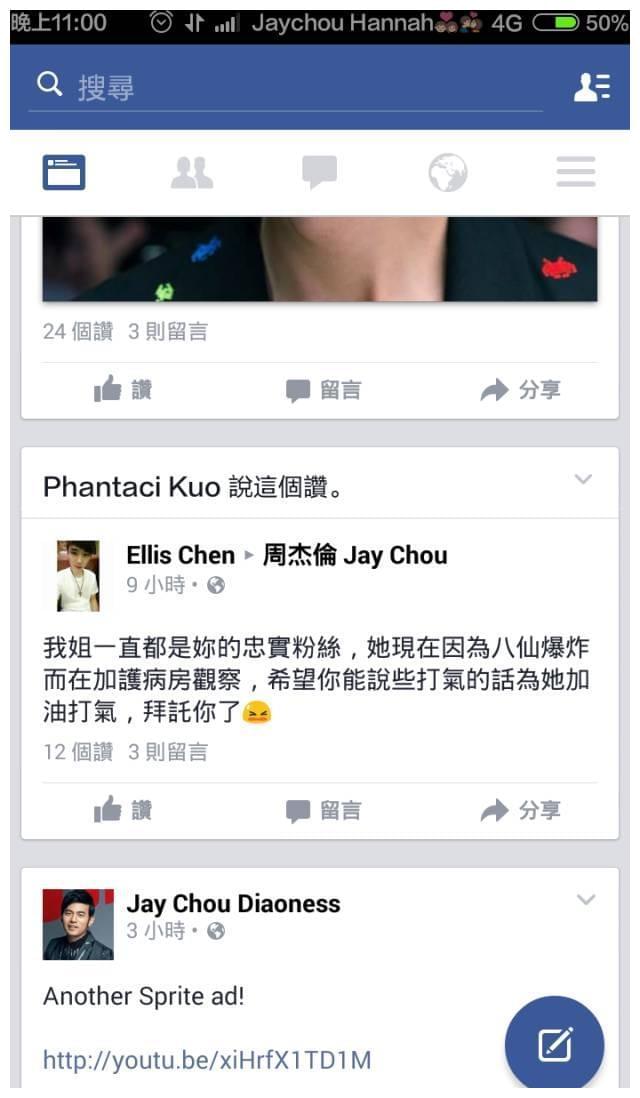This screenshot has width=640, height=1098.
Task: Share the post with 24 個讚
Action: click(x=521, y=391)
